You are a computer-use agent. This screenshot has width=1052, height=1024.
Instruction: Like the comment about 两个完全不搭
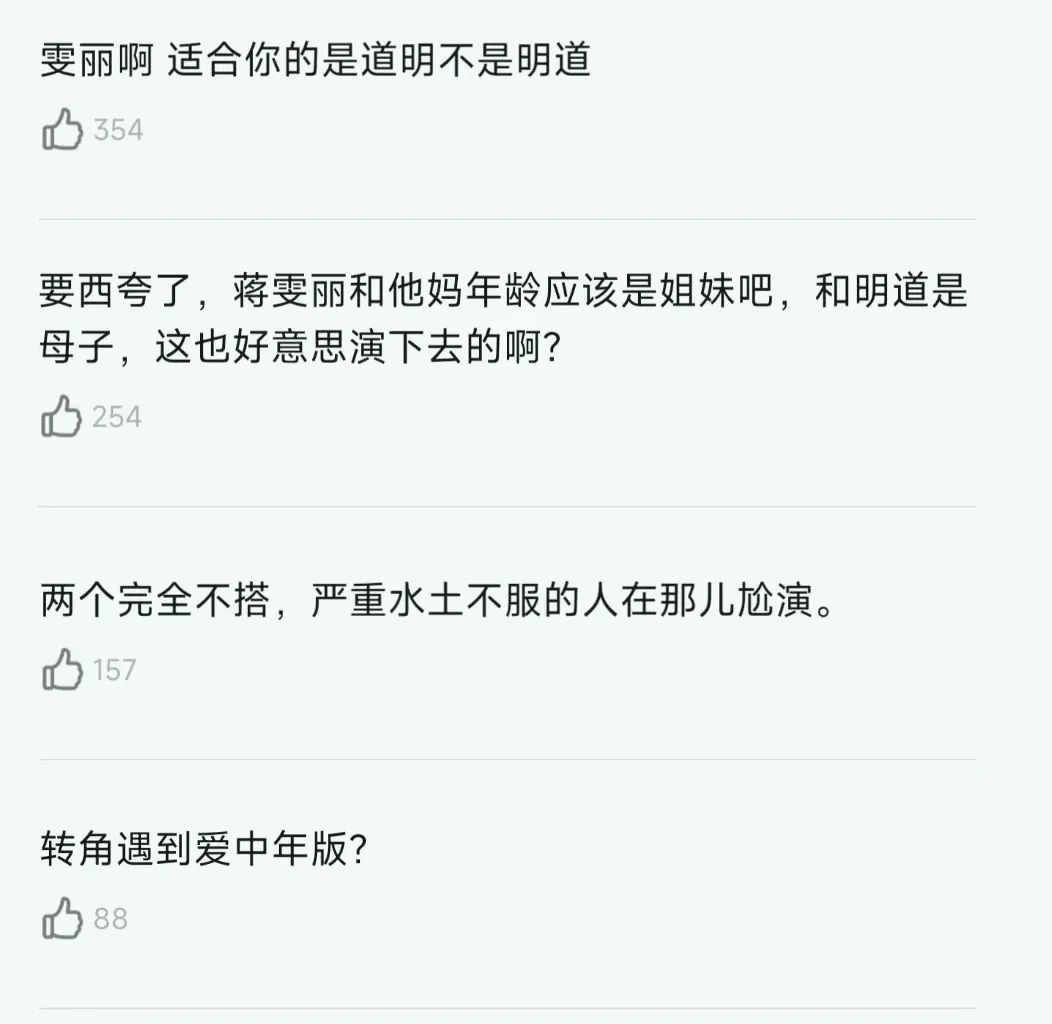pyautogui.click(x=62, y=670)
